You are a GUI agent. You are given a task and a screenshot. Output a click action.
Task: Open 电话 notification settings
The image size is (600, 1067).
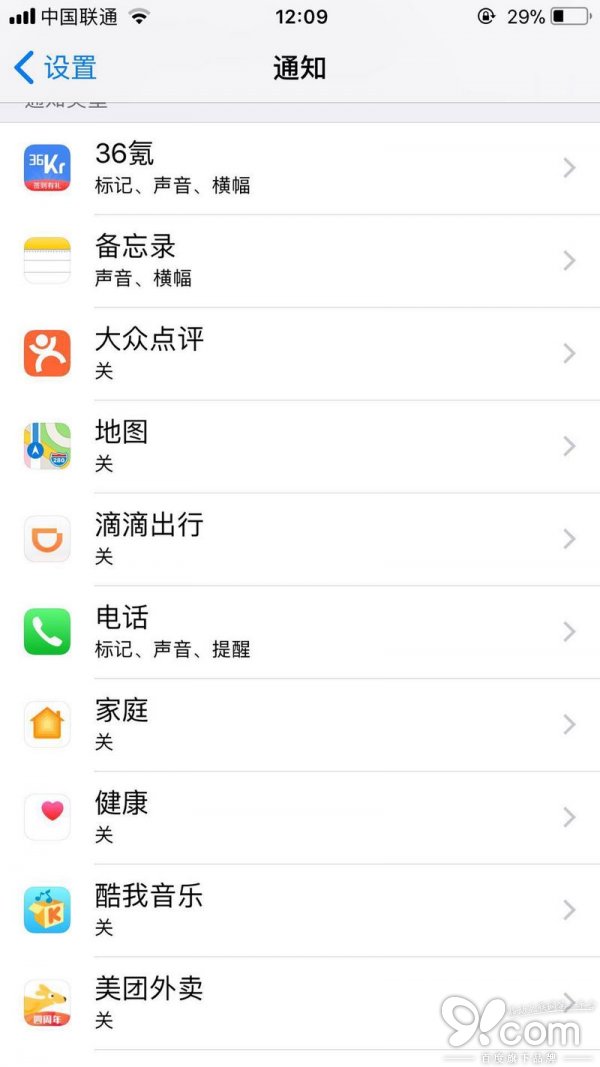point(300,632)
